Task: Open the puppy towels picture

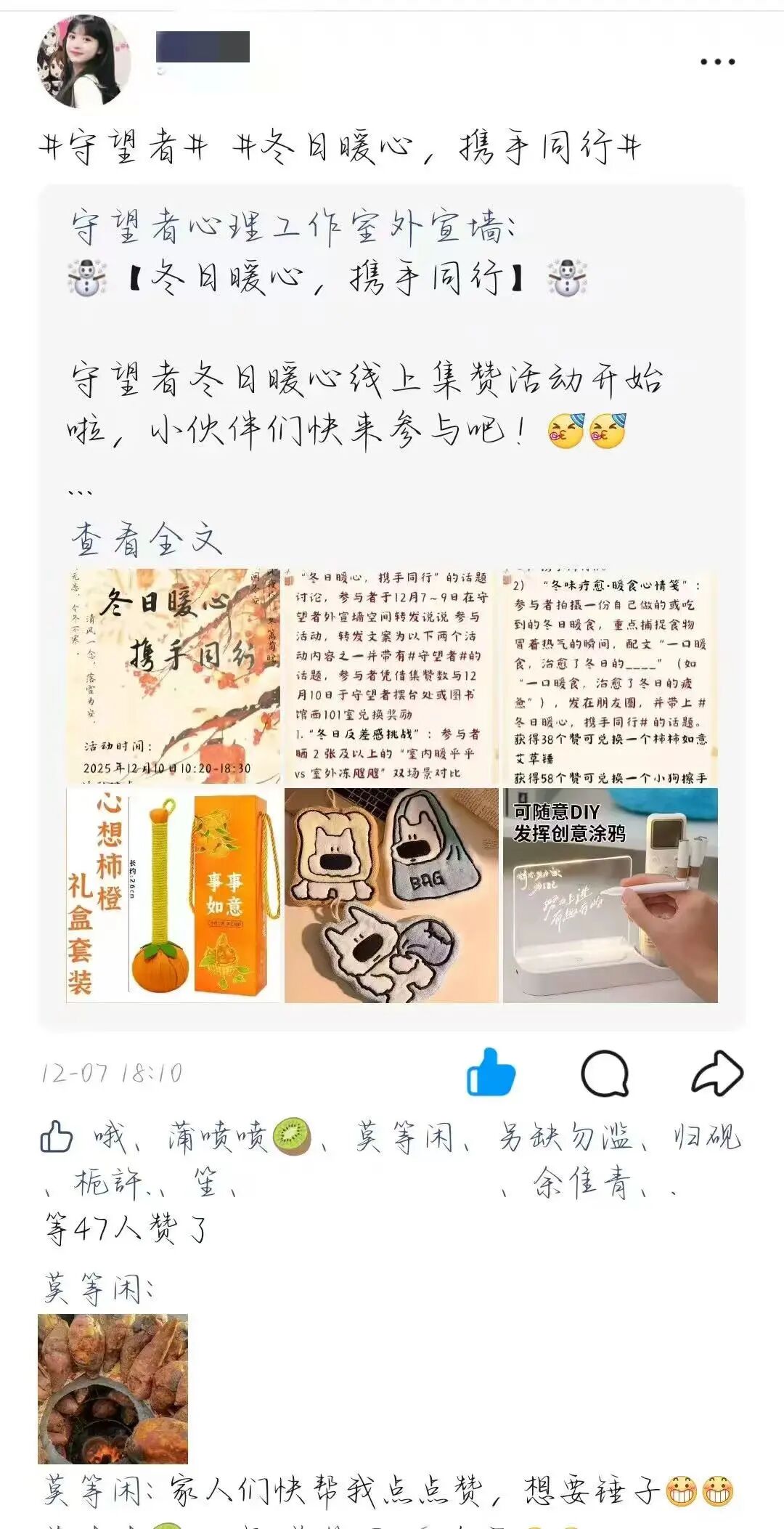Action: (391, 895)
